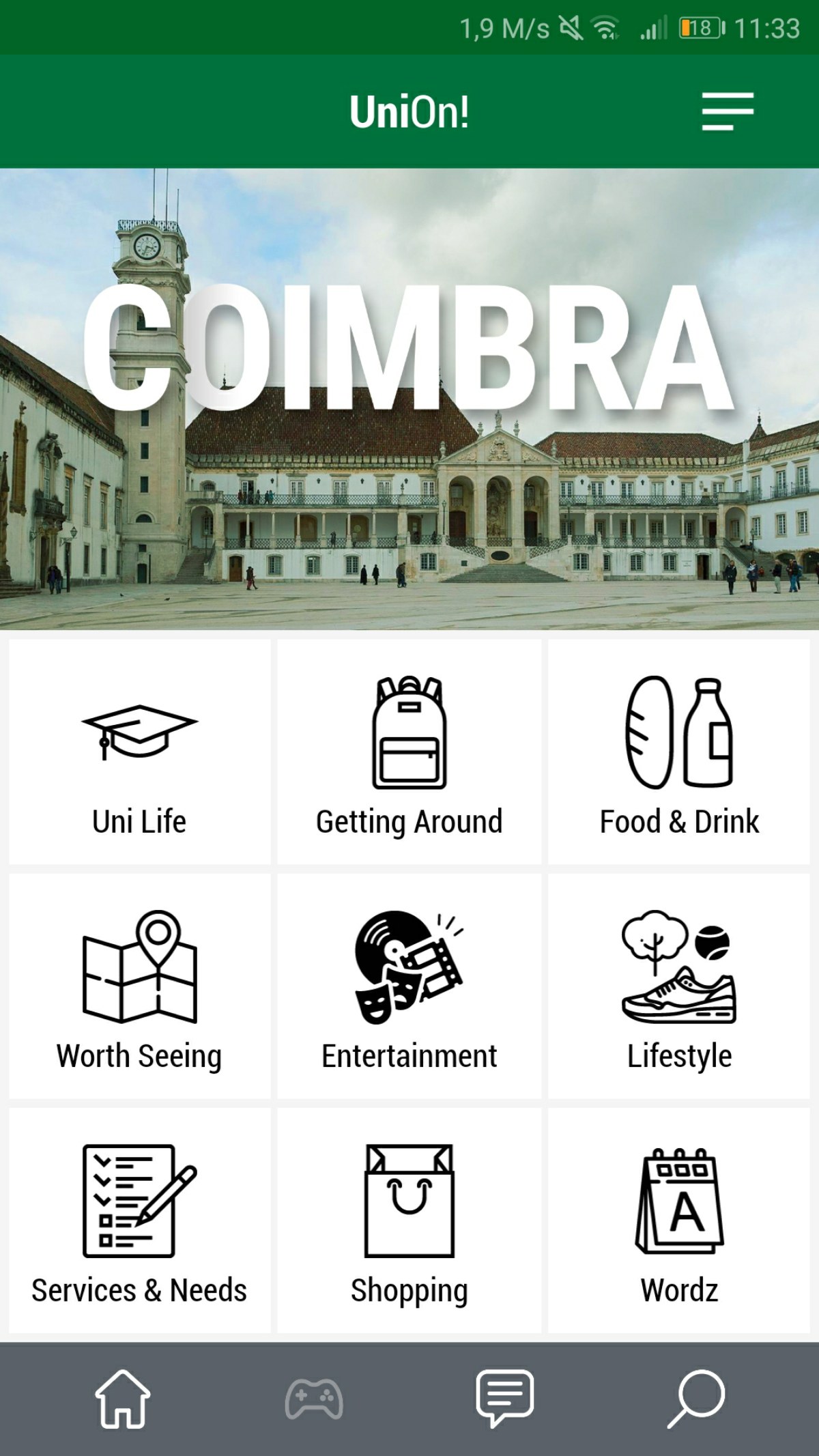The width and height of the screenshot is (819, 1456).
Task: Switch to the game controller tab
Action: tap(314, 1399)
